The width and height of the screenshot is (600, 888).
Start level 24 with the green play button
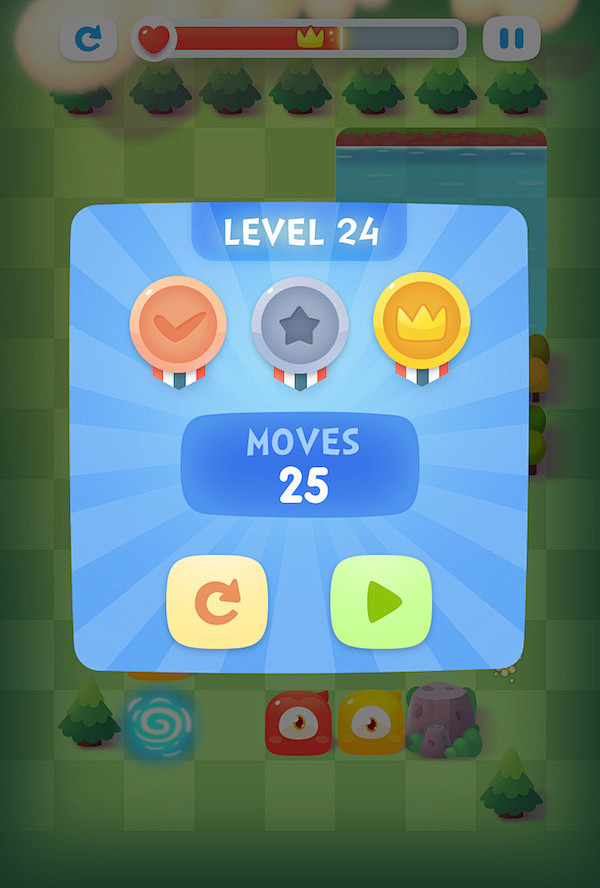coord(381,602)
